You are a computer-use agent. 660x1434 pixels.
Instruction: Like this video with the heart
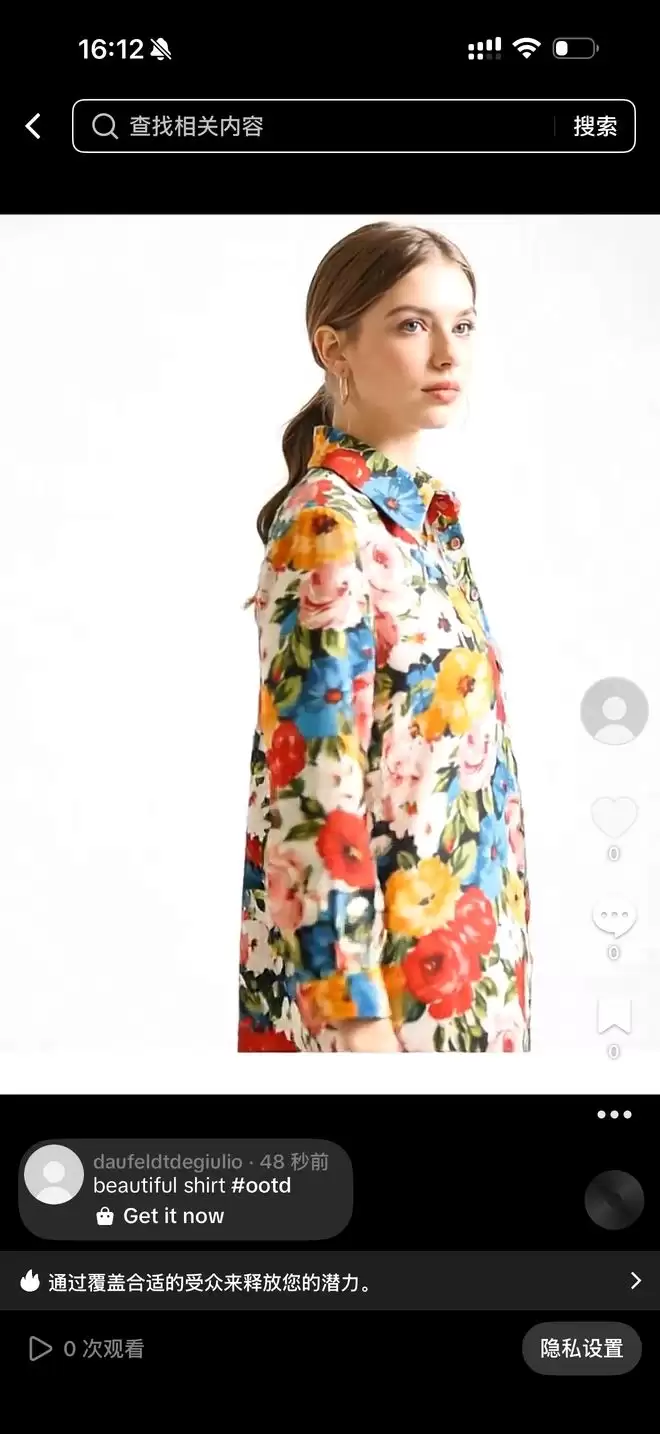pos(614,818)
